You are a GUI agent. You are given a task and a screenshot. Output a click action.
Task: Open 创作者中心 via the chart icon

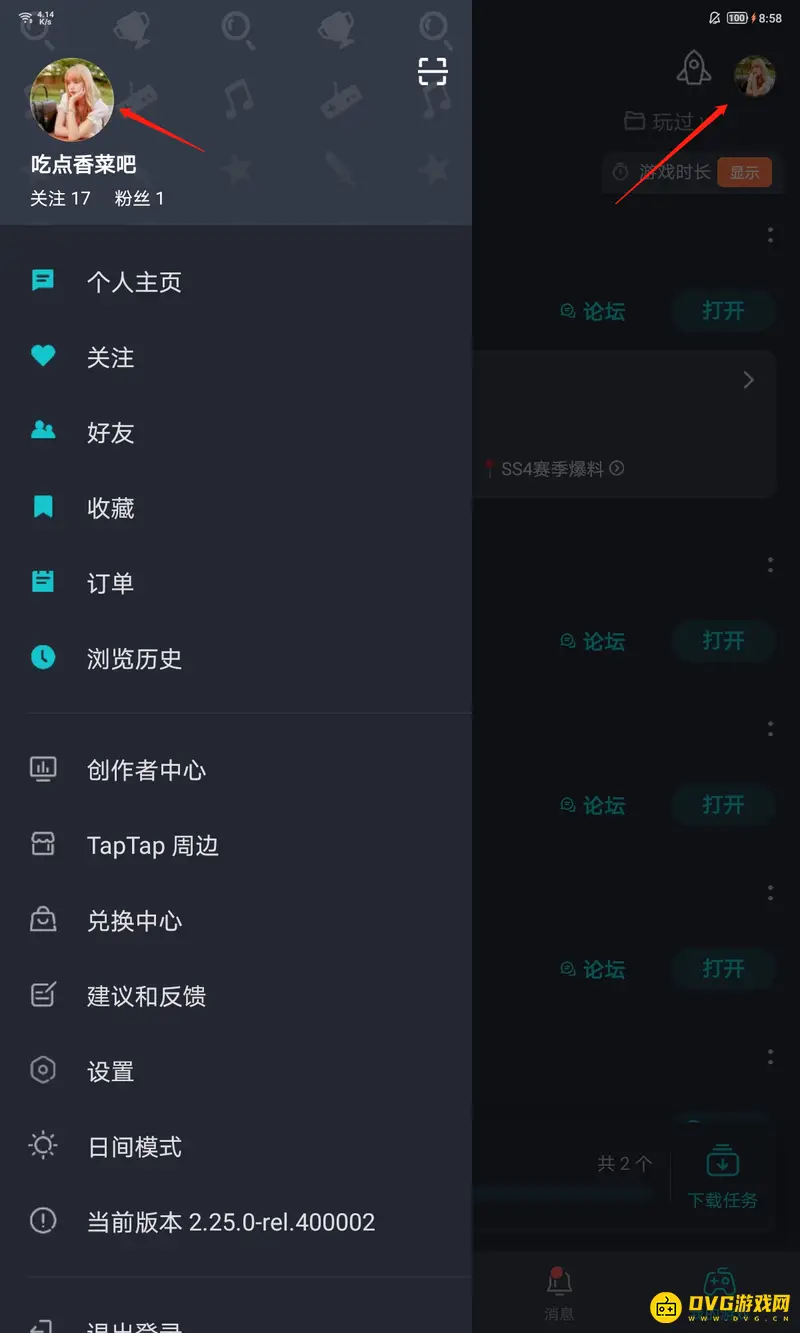coord(43,769)
